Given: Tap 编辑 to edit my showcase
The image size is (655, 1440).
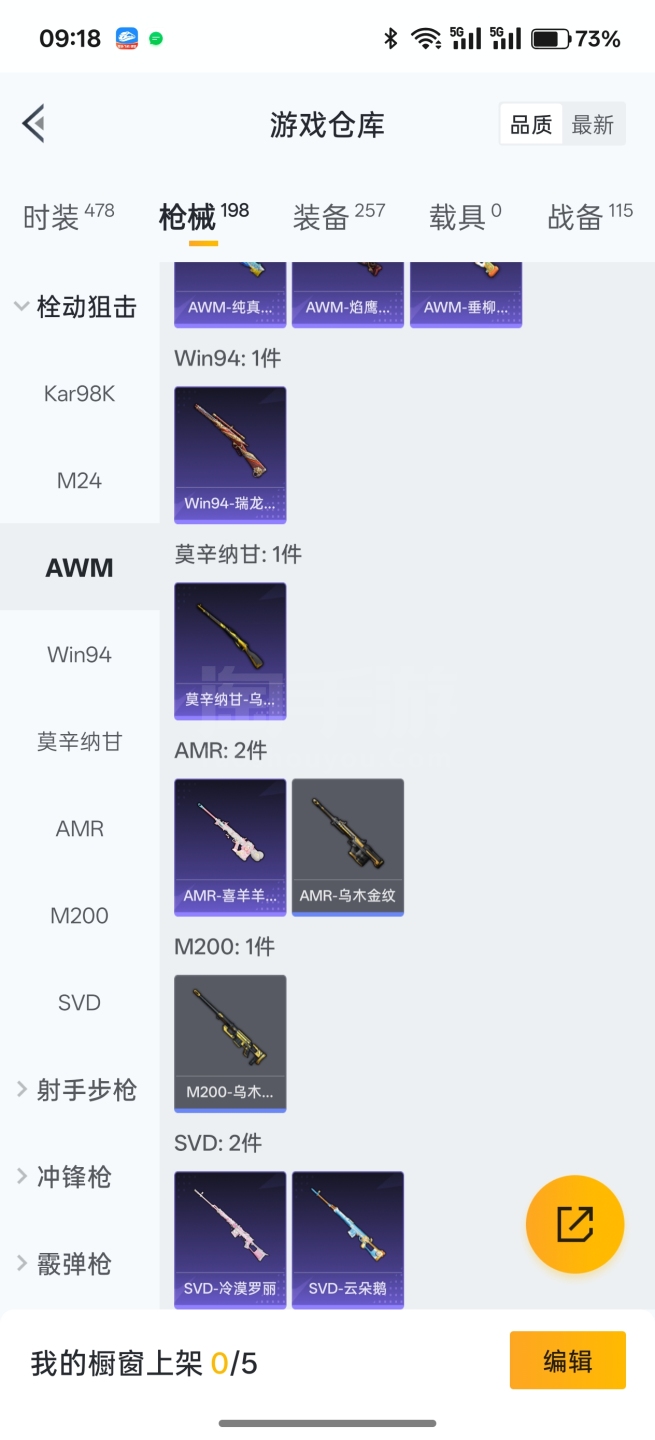Looking at the screenshot, I should pos(567,1360).
